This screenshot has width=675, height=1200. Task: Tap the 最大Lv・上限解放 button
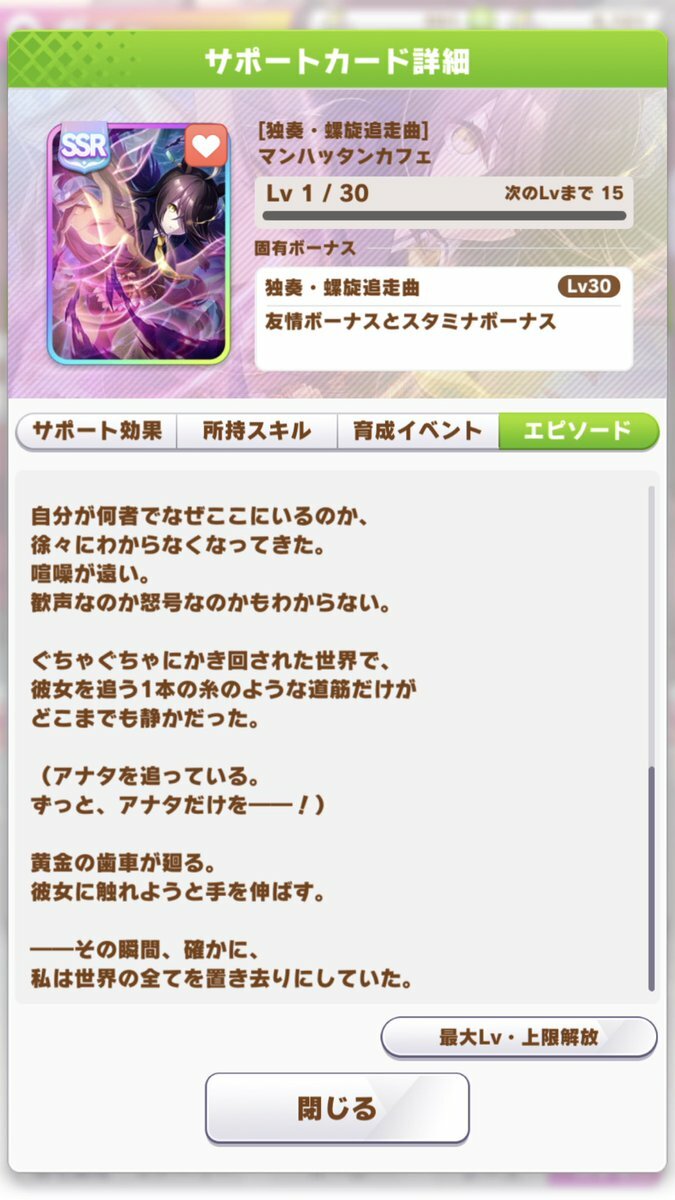click(518, 1037)
